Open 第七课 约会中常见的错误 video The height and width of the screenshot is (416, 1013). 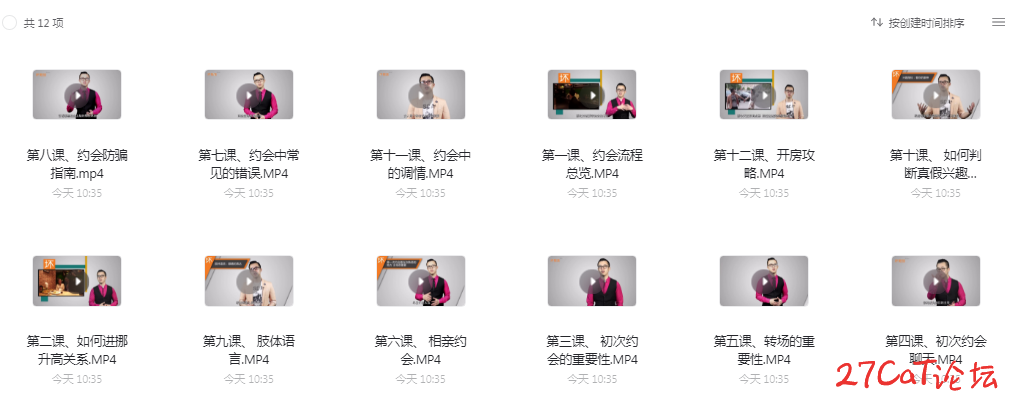(249, 95)
